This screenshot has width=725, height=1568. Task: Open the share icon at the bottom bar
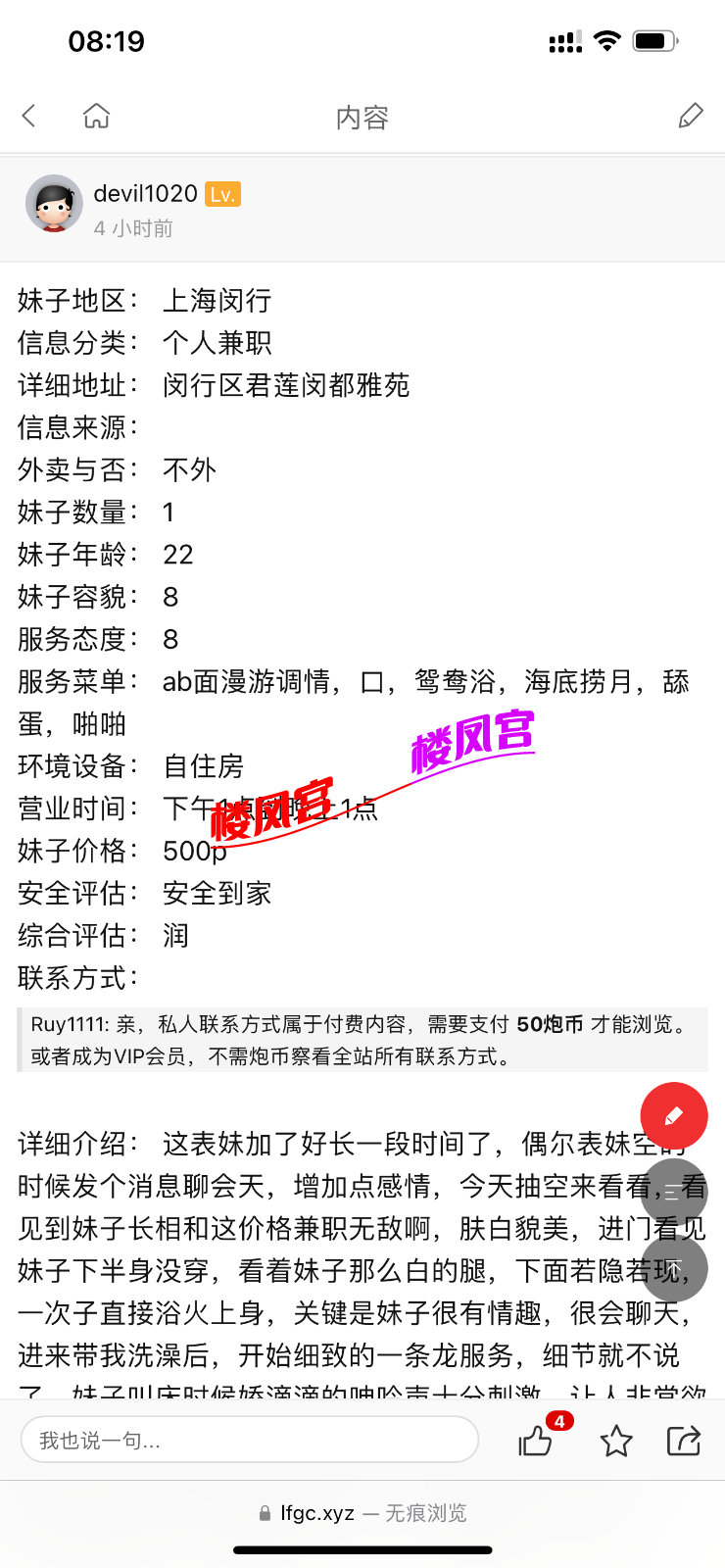click(683, 1440)
